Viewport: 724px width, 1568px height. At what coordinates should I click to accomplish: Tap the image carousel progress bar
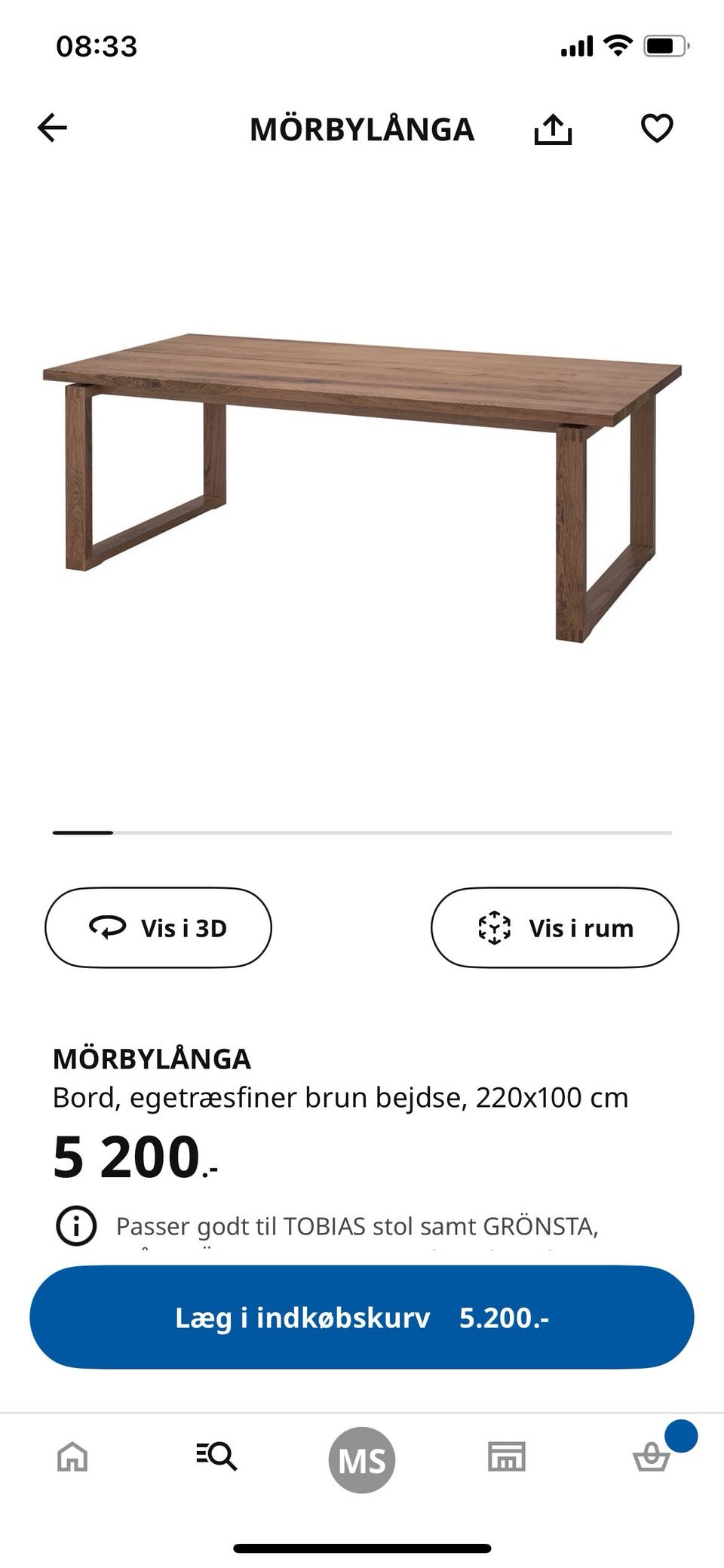[x=362, y=833]
